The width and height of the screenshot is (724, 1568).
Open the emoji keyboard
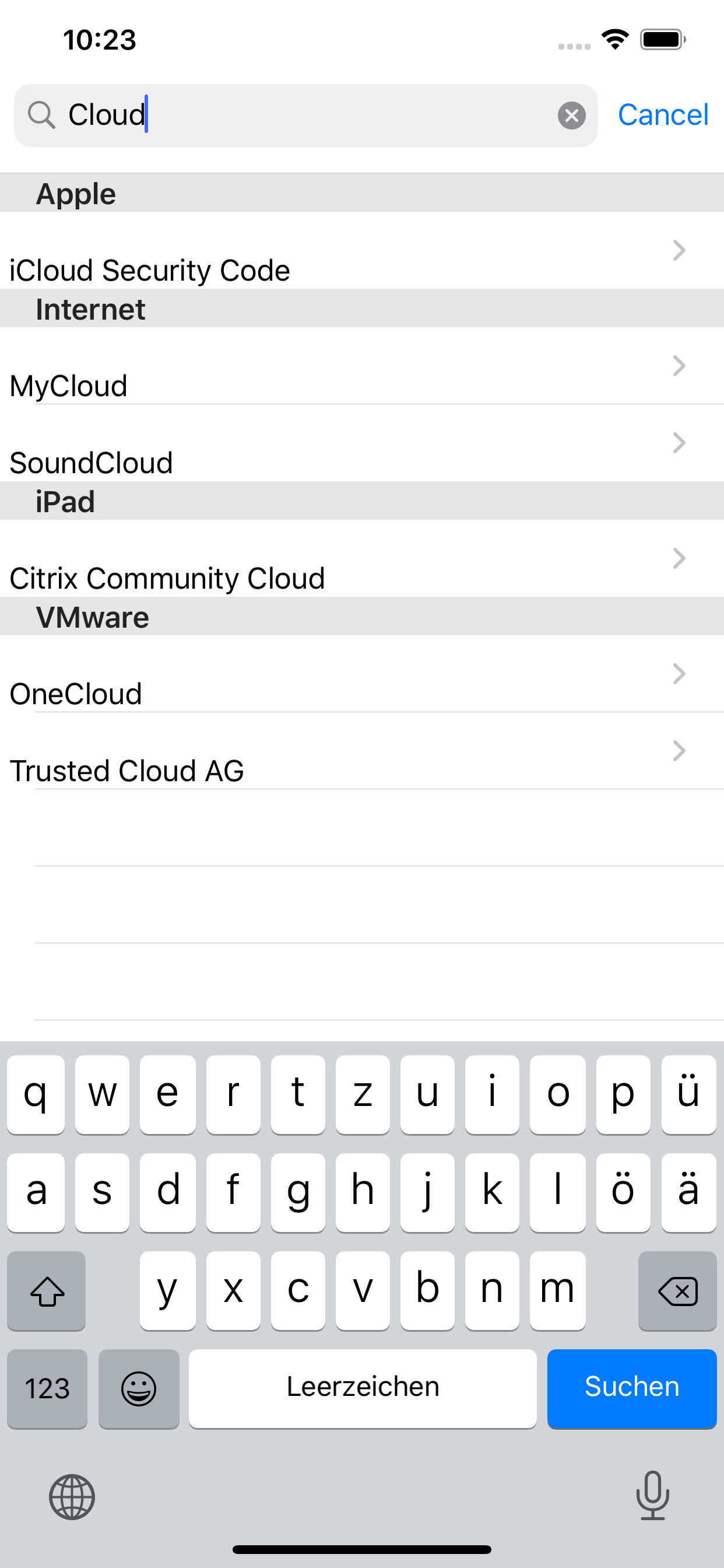139,1388
